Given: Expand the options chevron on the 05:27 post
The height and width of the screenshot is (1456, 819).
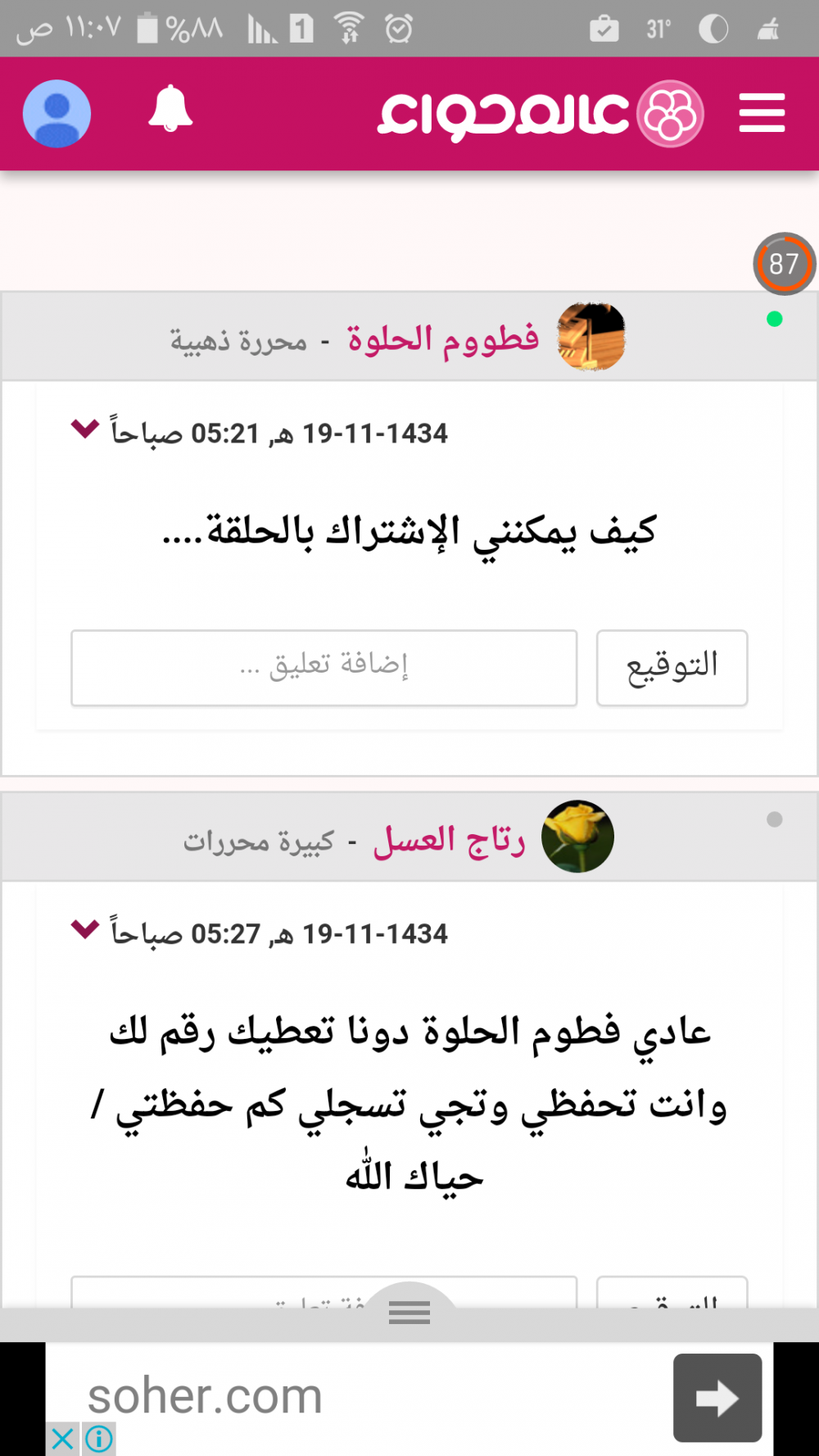Looking at the screenshot, I should tap(85, 929).
